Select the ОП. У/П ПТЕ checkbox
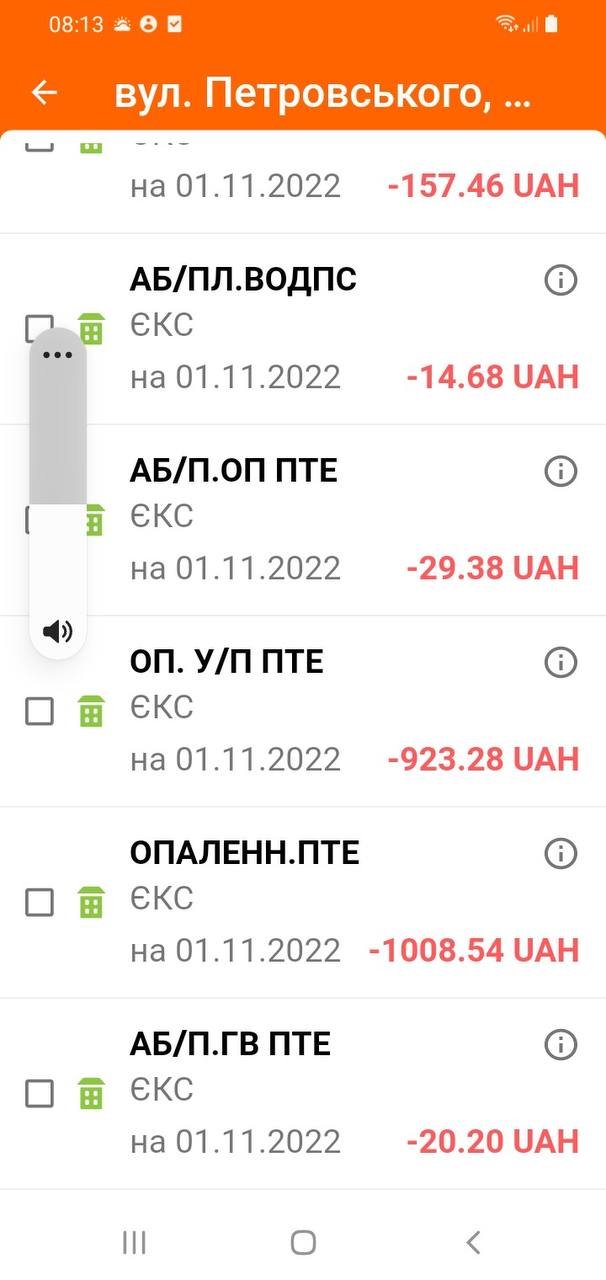 [39, 711]
